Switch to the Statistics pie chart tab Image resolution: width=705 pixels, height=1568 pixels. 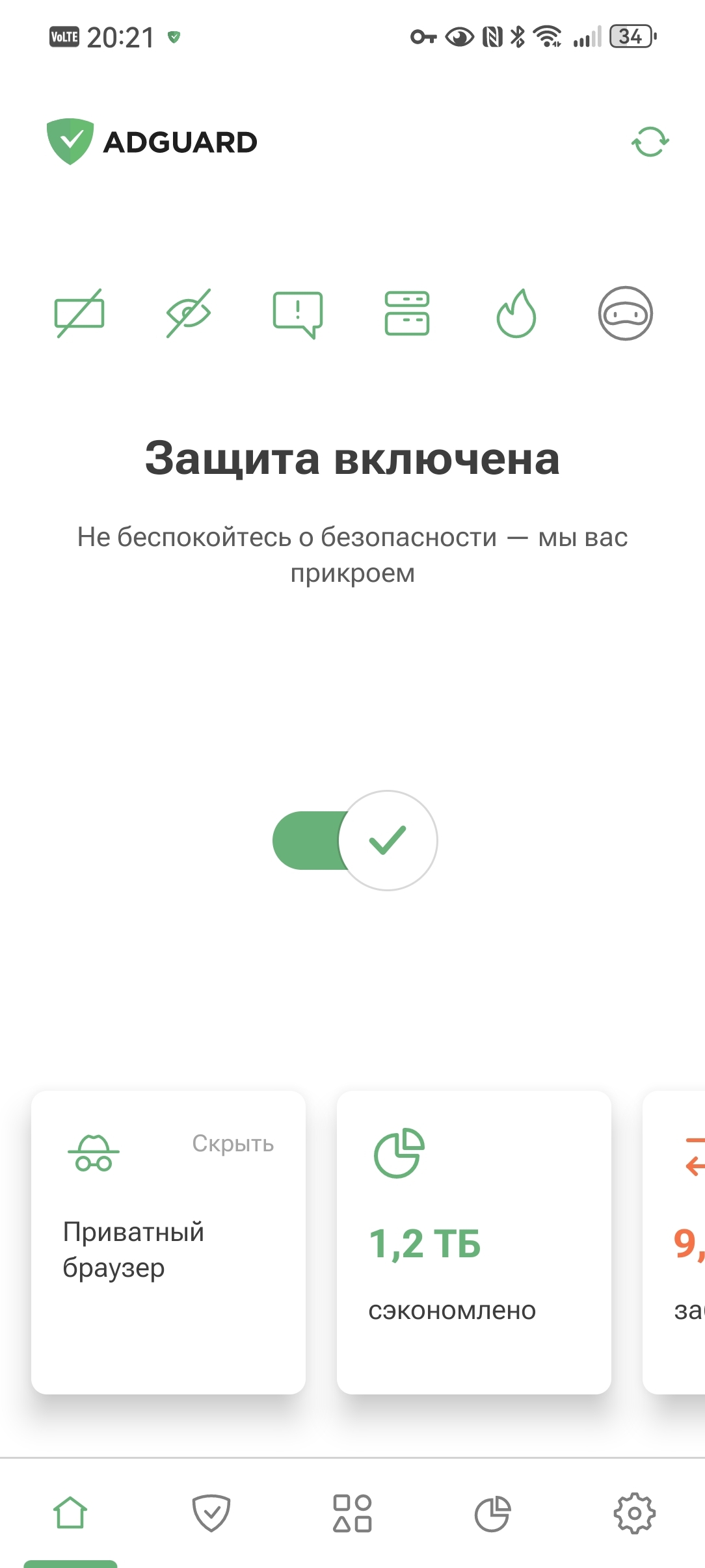tap(493, 1513)
